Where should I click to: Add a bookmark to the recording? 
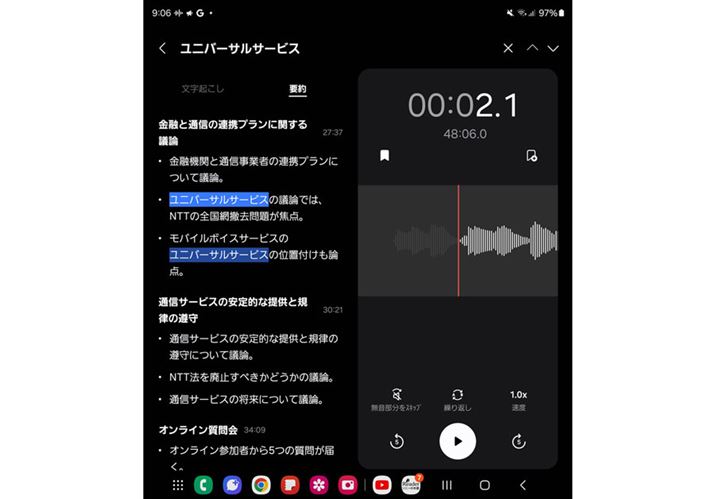coord(384,155)
